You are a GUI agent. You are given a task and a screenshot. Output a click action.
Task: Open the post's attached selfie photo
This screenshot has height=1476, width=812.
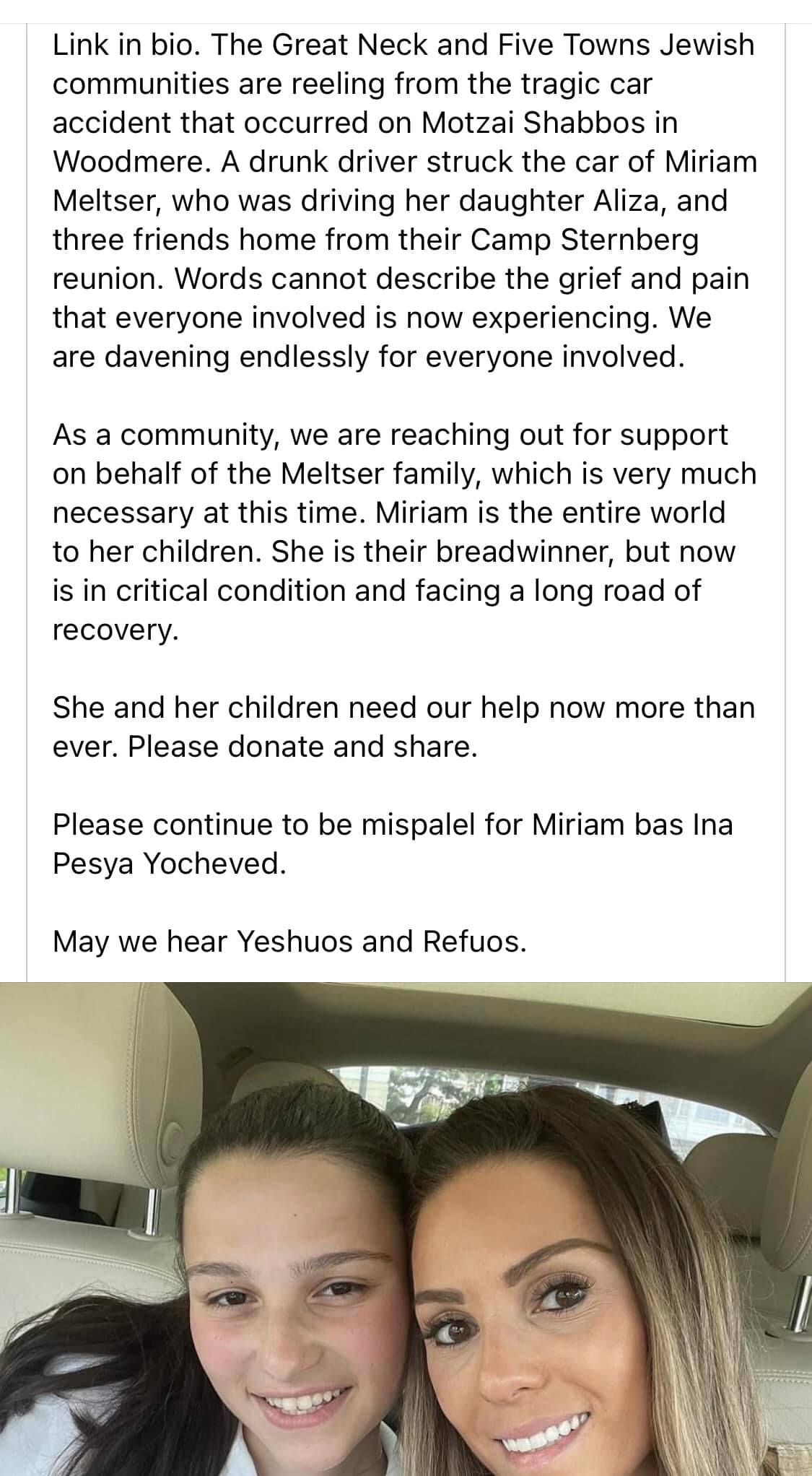pyautogui.click(x=406, y=1228)
